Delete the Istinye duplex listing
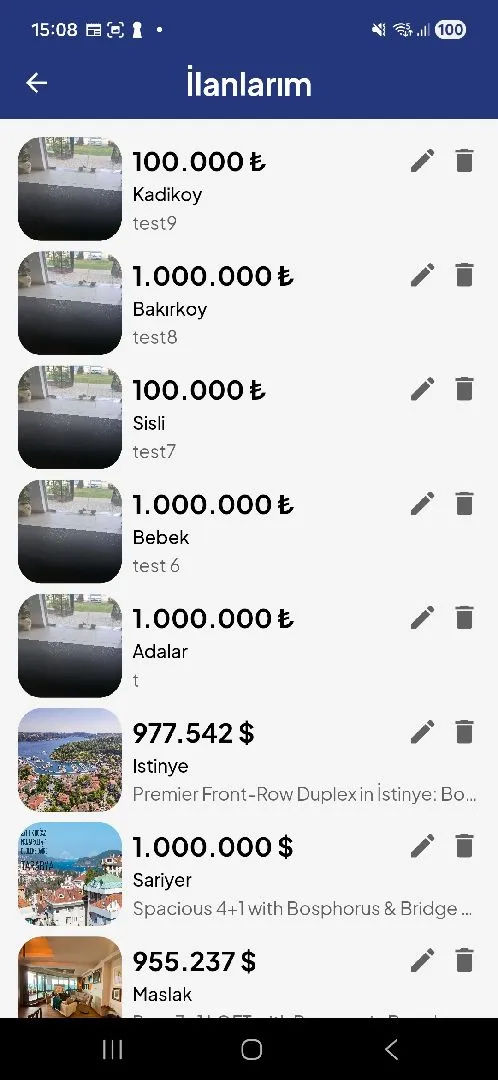This screenshot has height=1080, width=498. coord(465,731)
